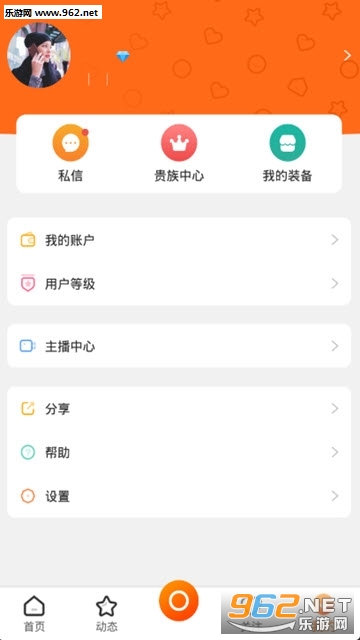Image resolution: width=360 pixels, height=640 pixels.
Task: Open the 帮助 row
Action: tap(179, 452)
